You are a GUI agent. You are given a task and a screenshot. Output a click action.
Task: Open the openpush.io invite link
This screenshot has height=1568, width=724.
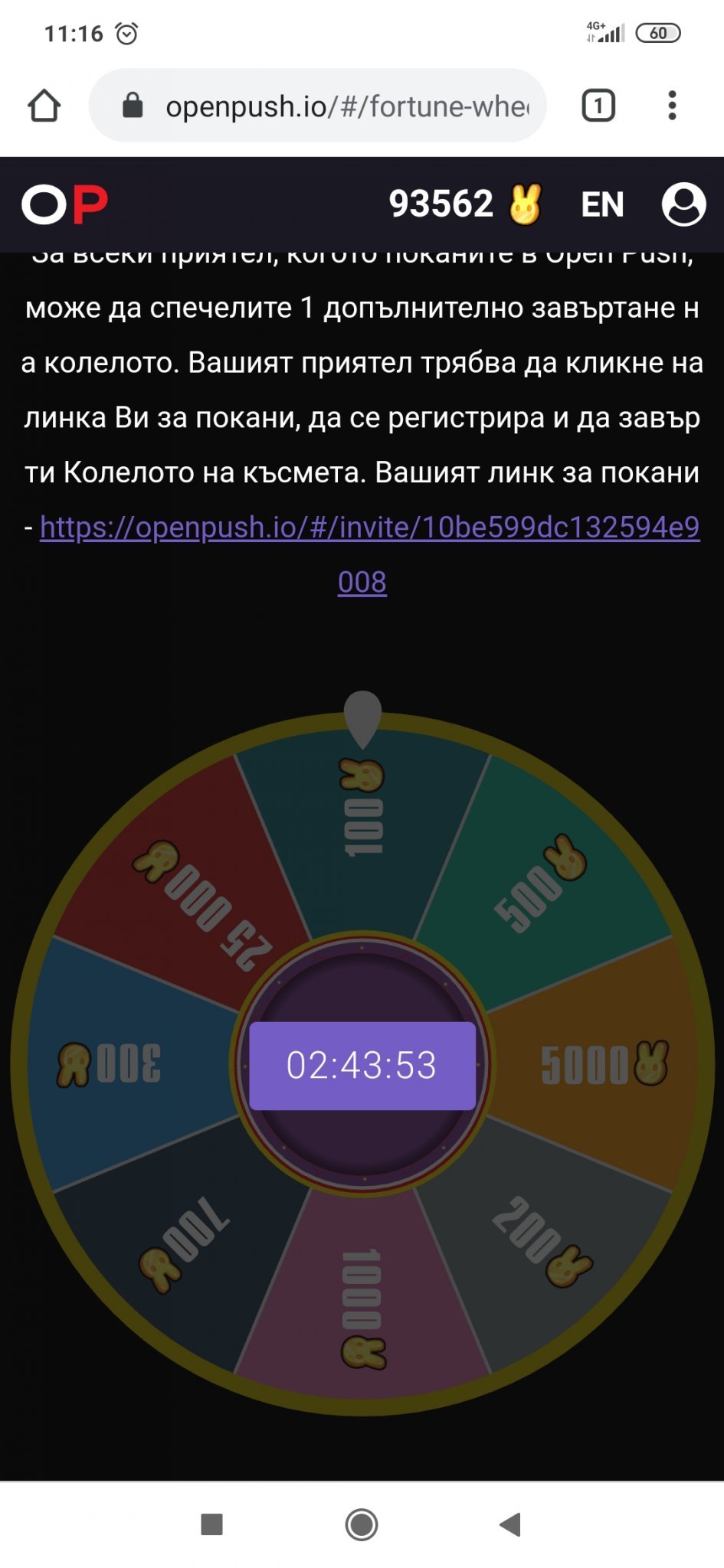click(369, 528)
